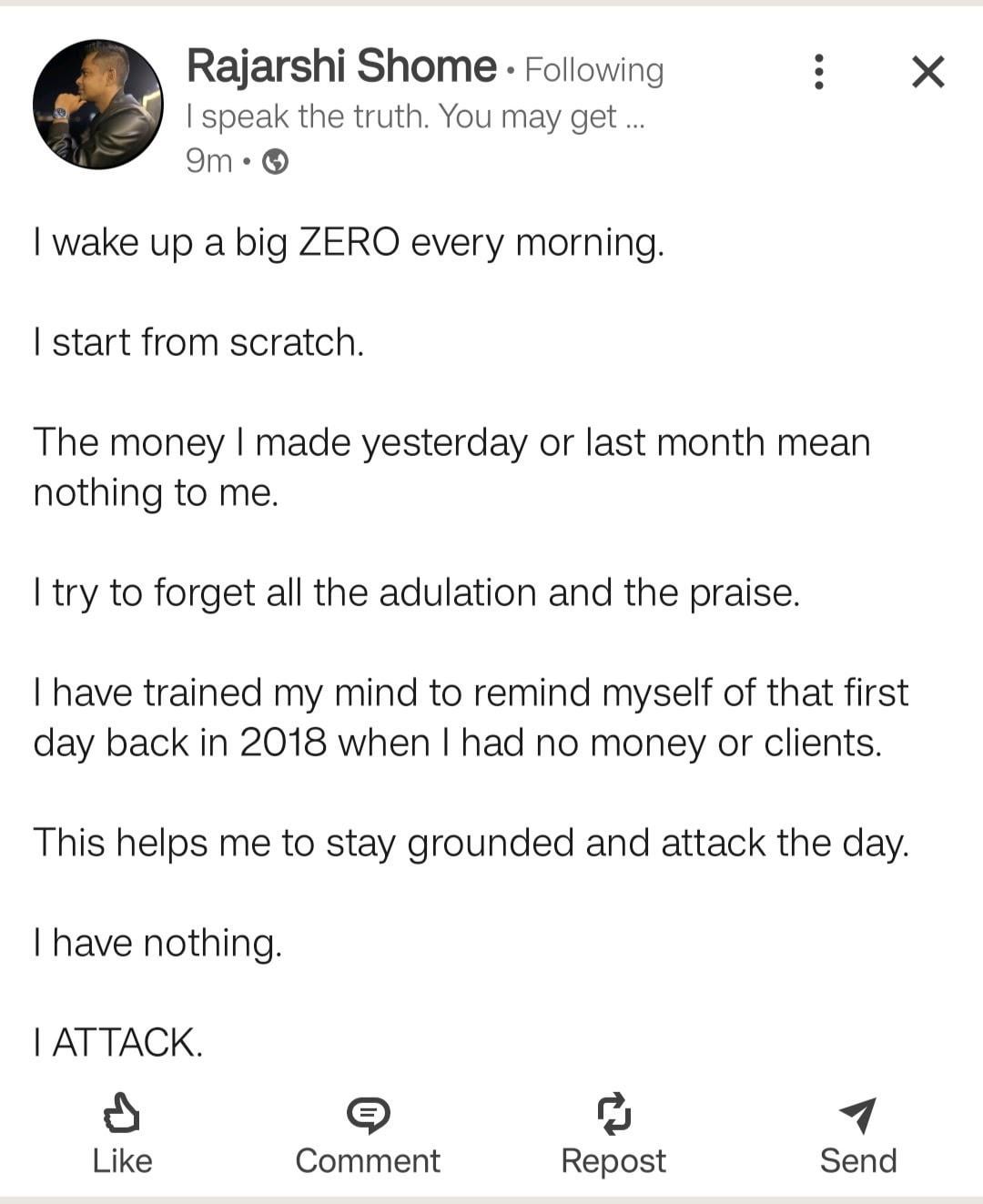Open Rajarshi Shome's profile picture
Viewport: 983px width, 1204px height.
click(97, 104)
